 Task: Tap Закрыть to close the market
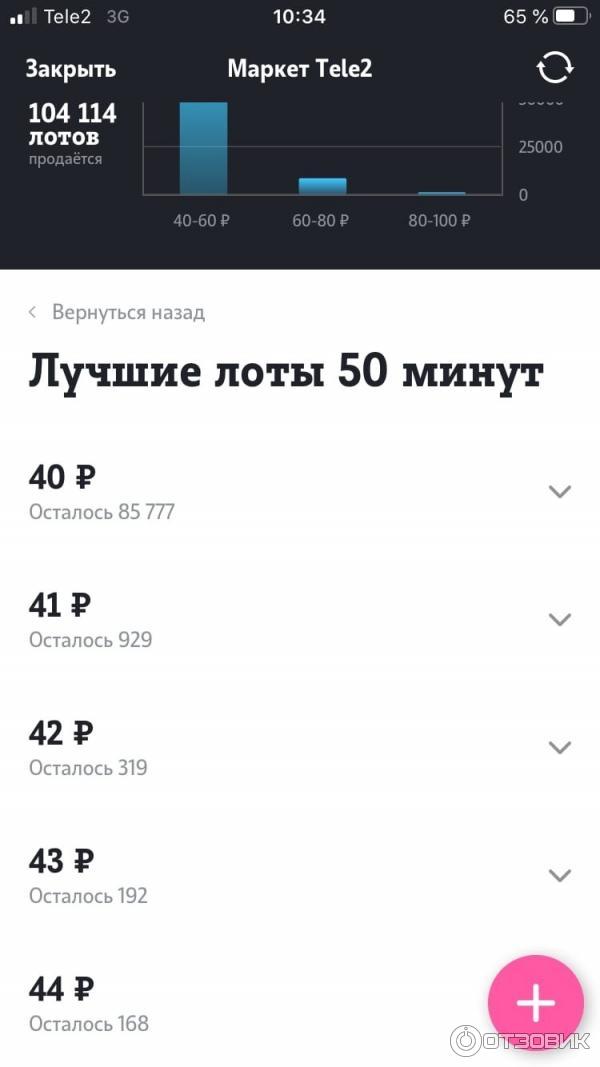(x=70, y=69)
